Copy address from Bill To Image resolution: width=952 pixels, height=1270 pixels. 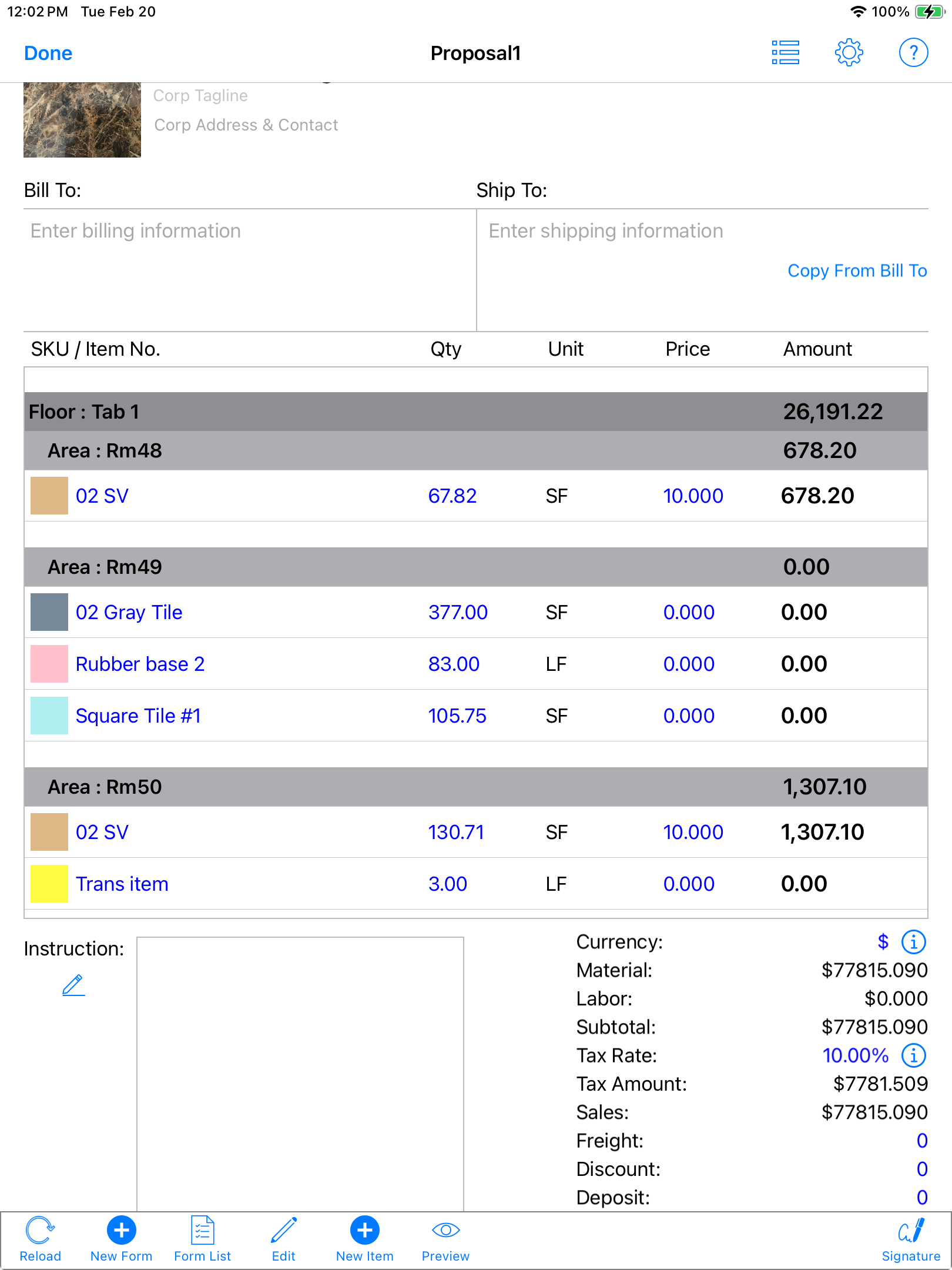click(857, 270)
